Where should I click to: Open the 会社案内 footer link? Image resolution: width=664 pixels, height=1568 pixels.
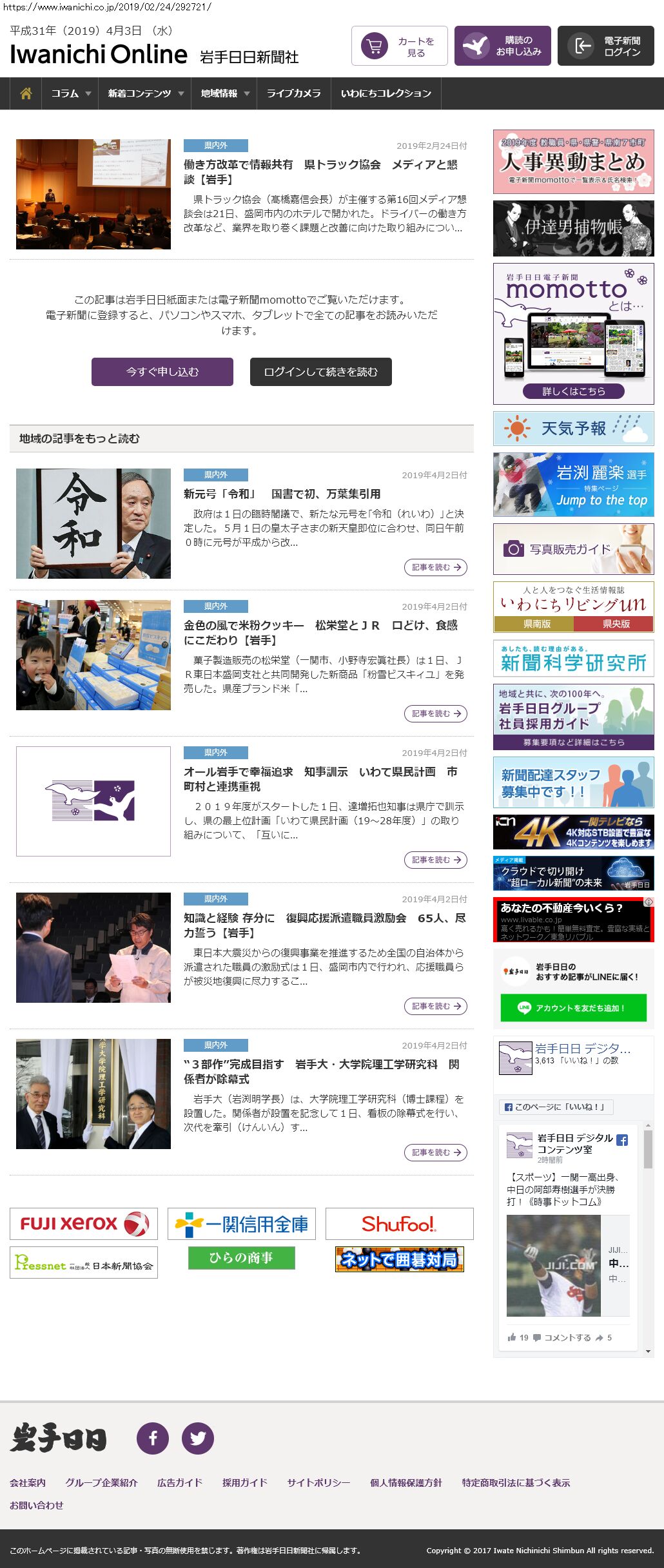coord(28,1482)
